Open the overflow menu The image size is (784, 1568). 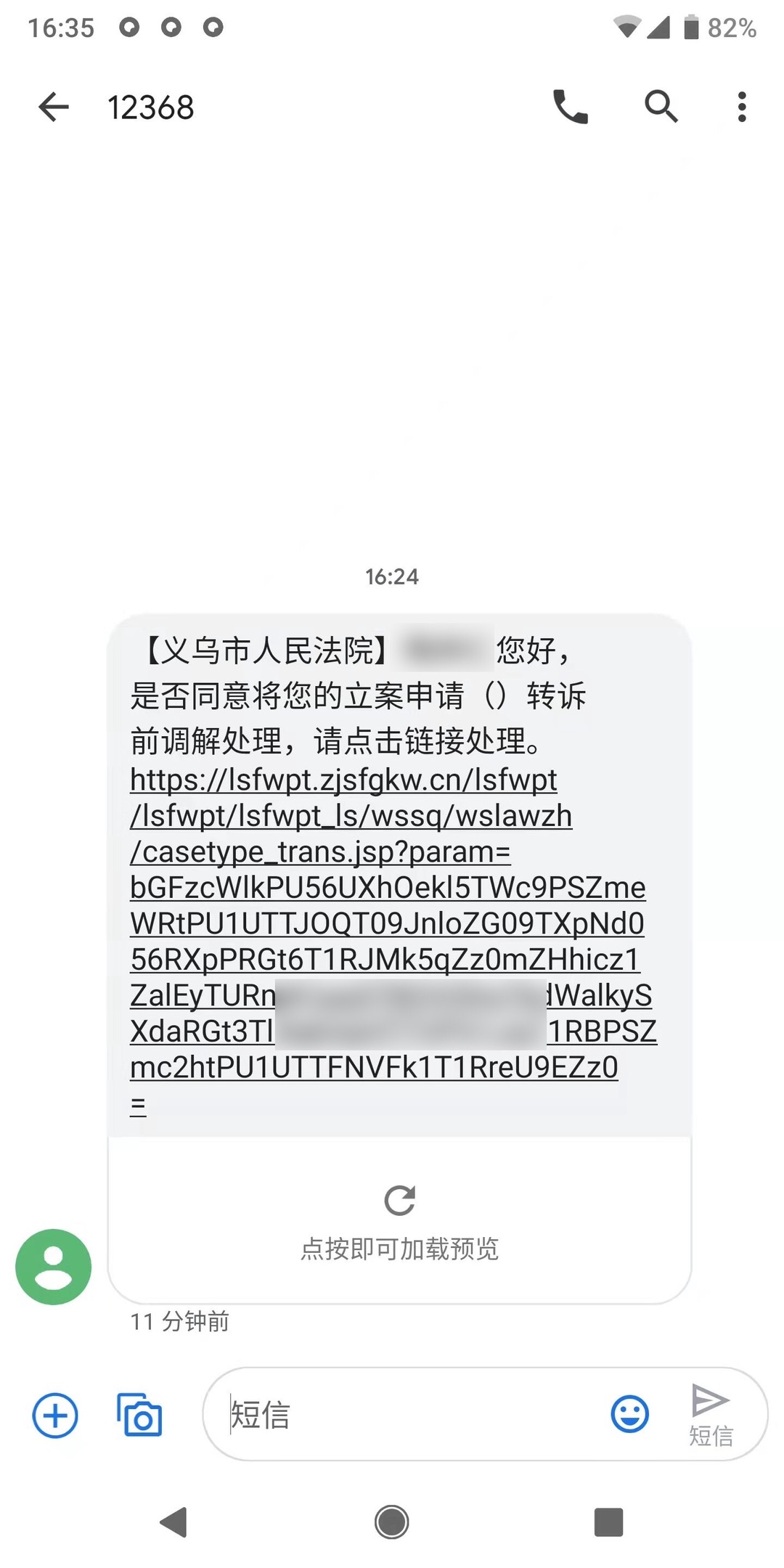click(x=741, y=107)
